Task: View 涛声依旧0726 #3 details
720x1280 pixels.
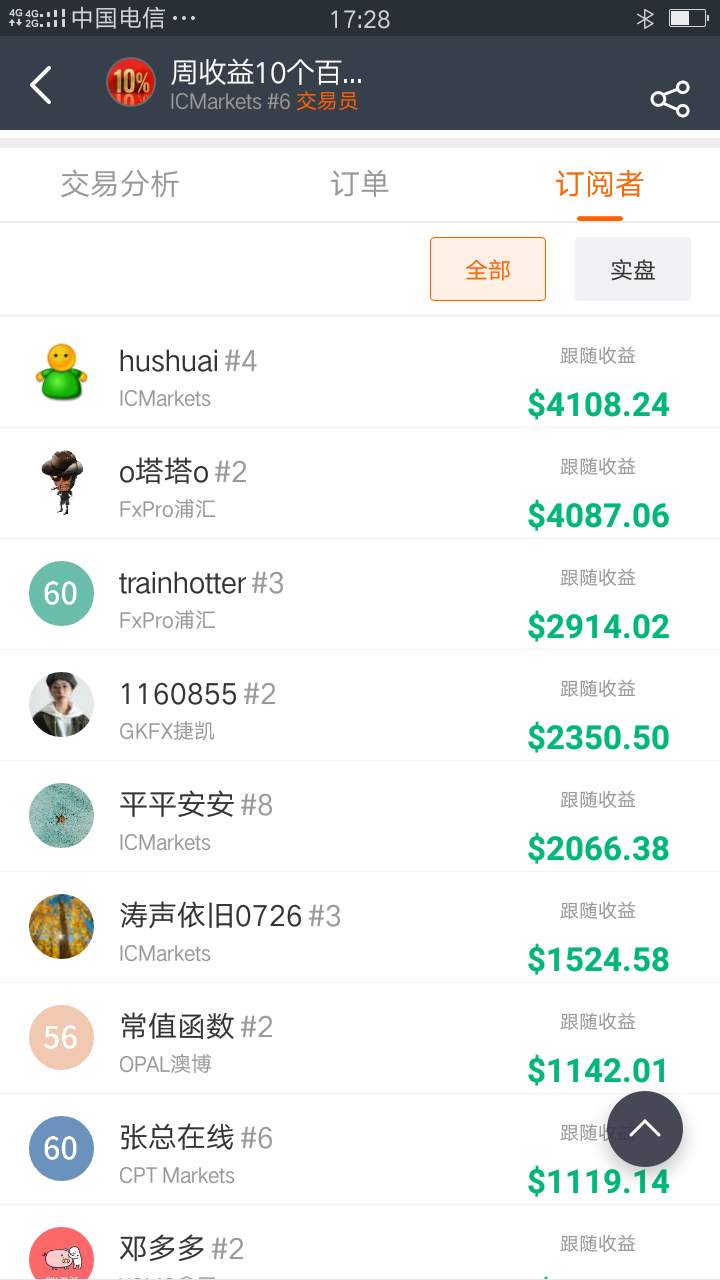Action: 360,928
